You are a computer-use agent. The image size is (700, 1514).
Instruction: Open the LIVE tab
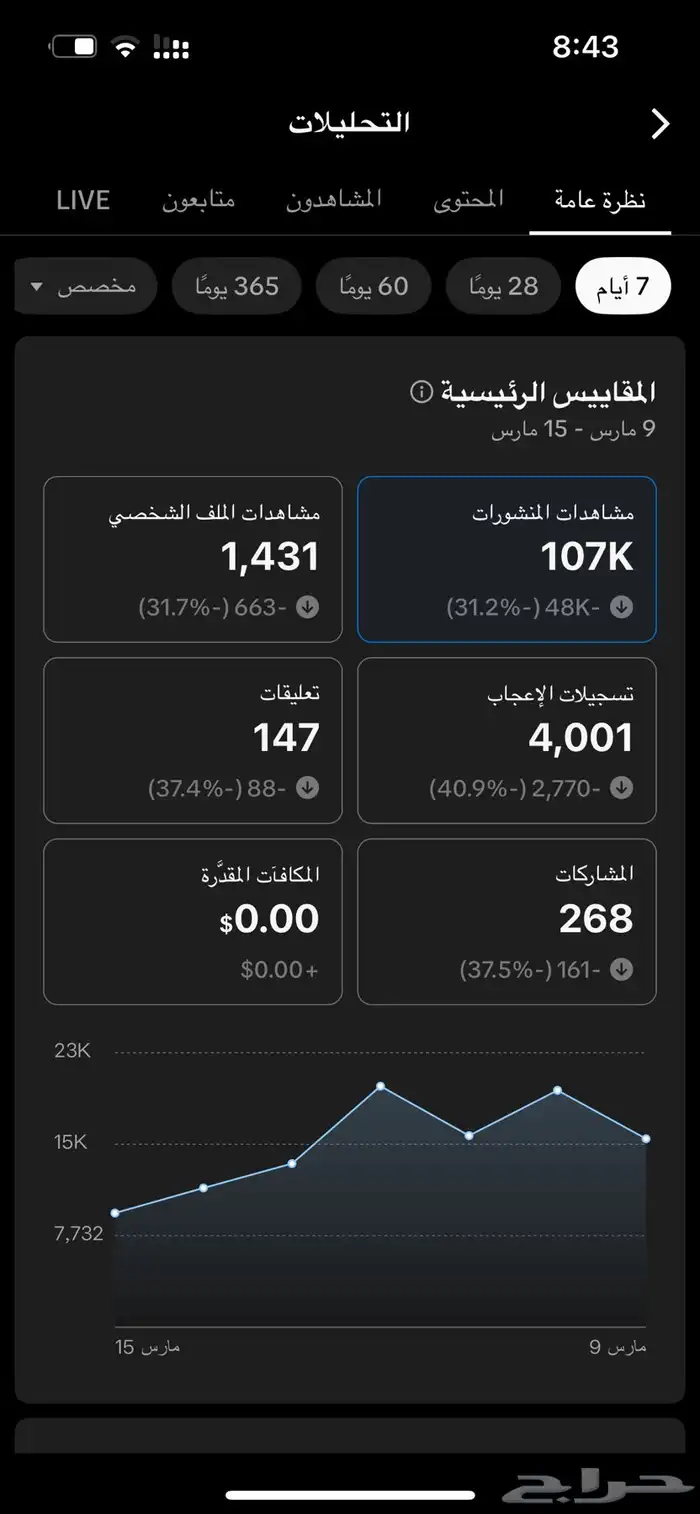82,200
